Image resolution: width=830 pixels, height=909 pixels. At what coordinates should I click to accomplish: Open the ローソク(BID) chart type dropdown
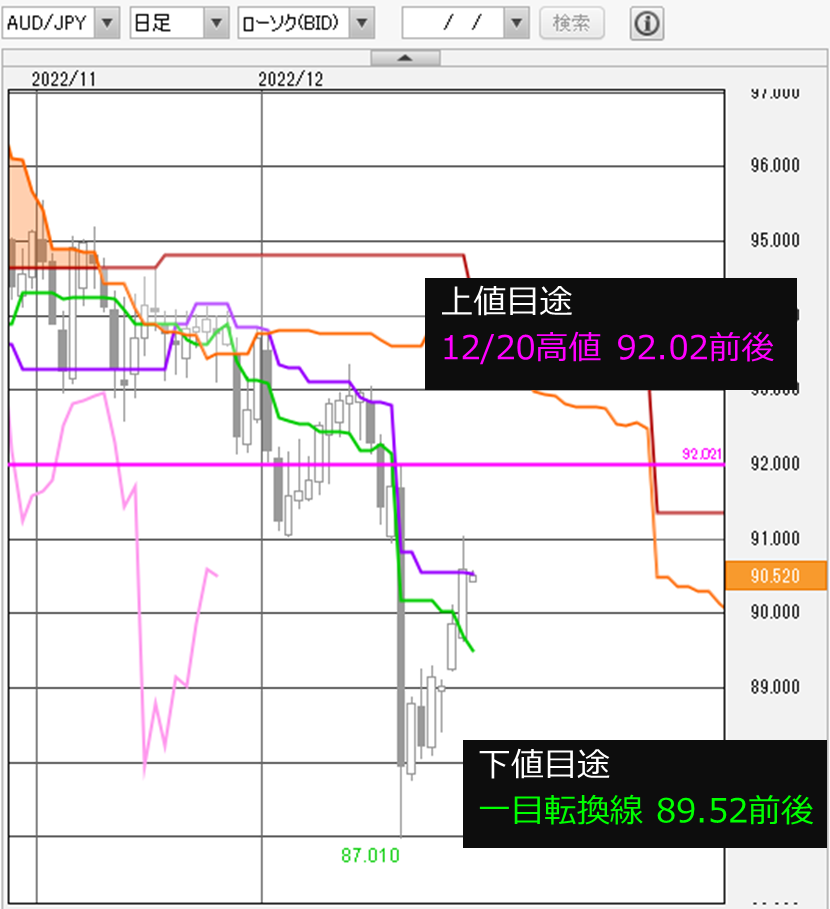363,22
